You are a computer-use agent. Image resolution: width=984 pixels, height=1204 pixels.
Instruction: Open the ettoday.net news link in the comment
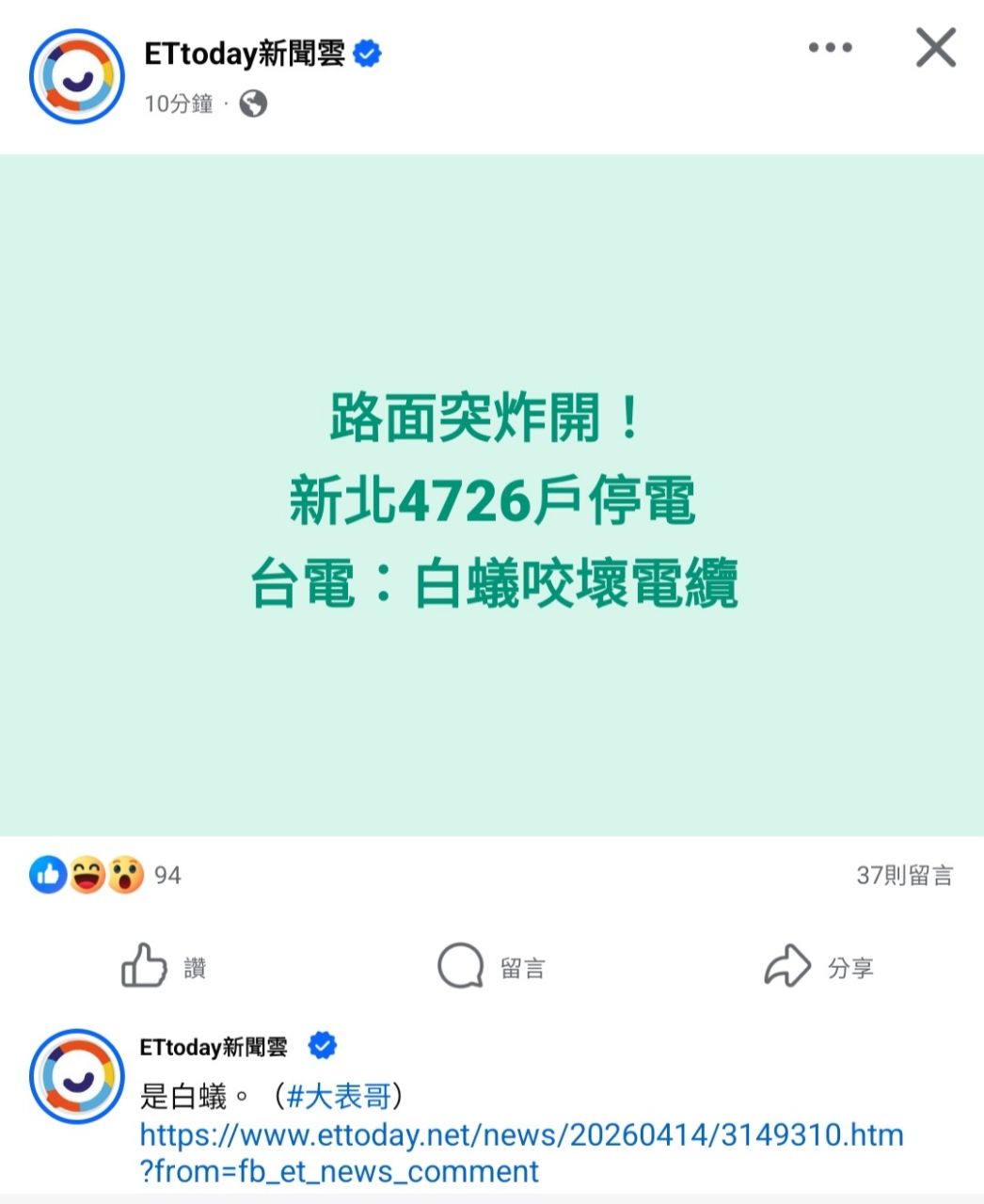[x=521, y=1135]
